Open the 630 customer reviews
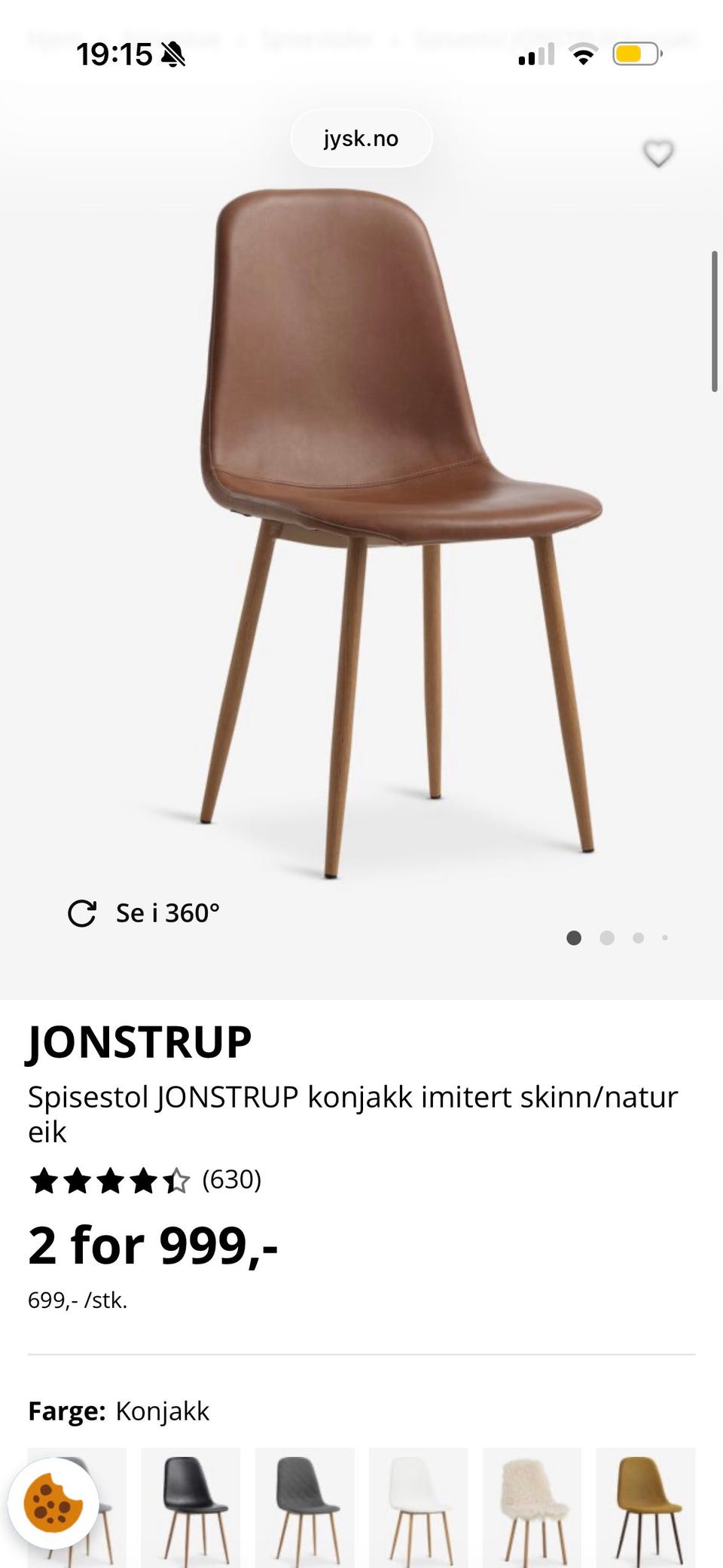 [231, 1179]
